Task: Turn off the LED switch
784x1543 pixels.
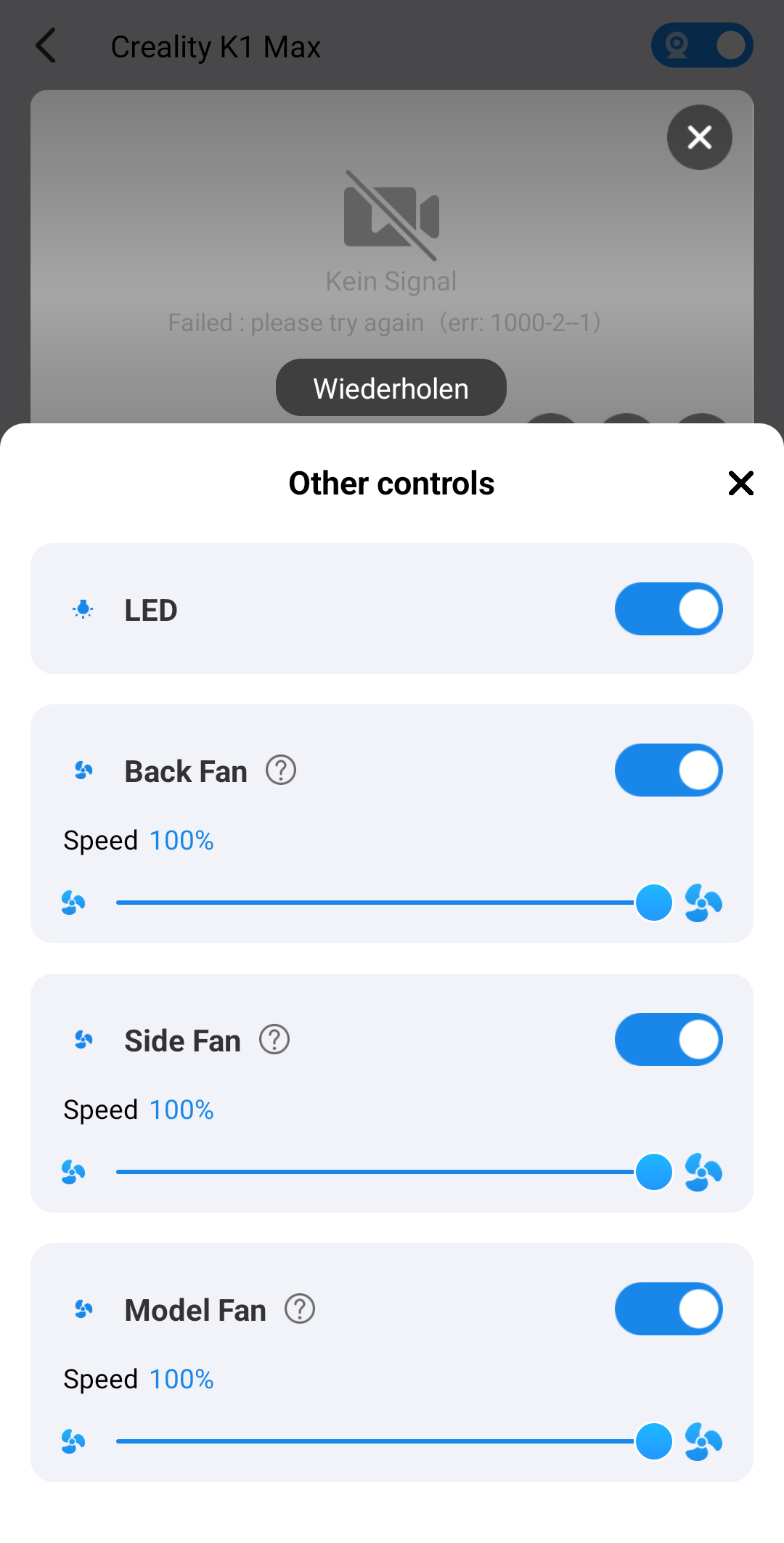Action: tap(669, 609)
